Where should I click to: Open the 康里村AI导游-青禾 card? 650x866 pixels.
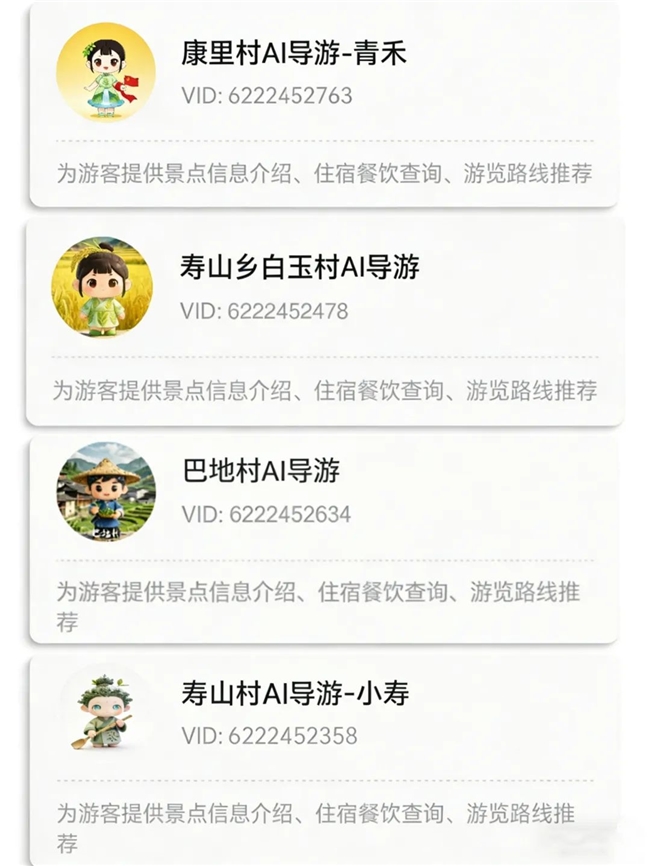293,54
